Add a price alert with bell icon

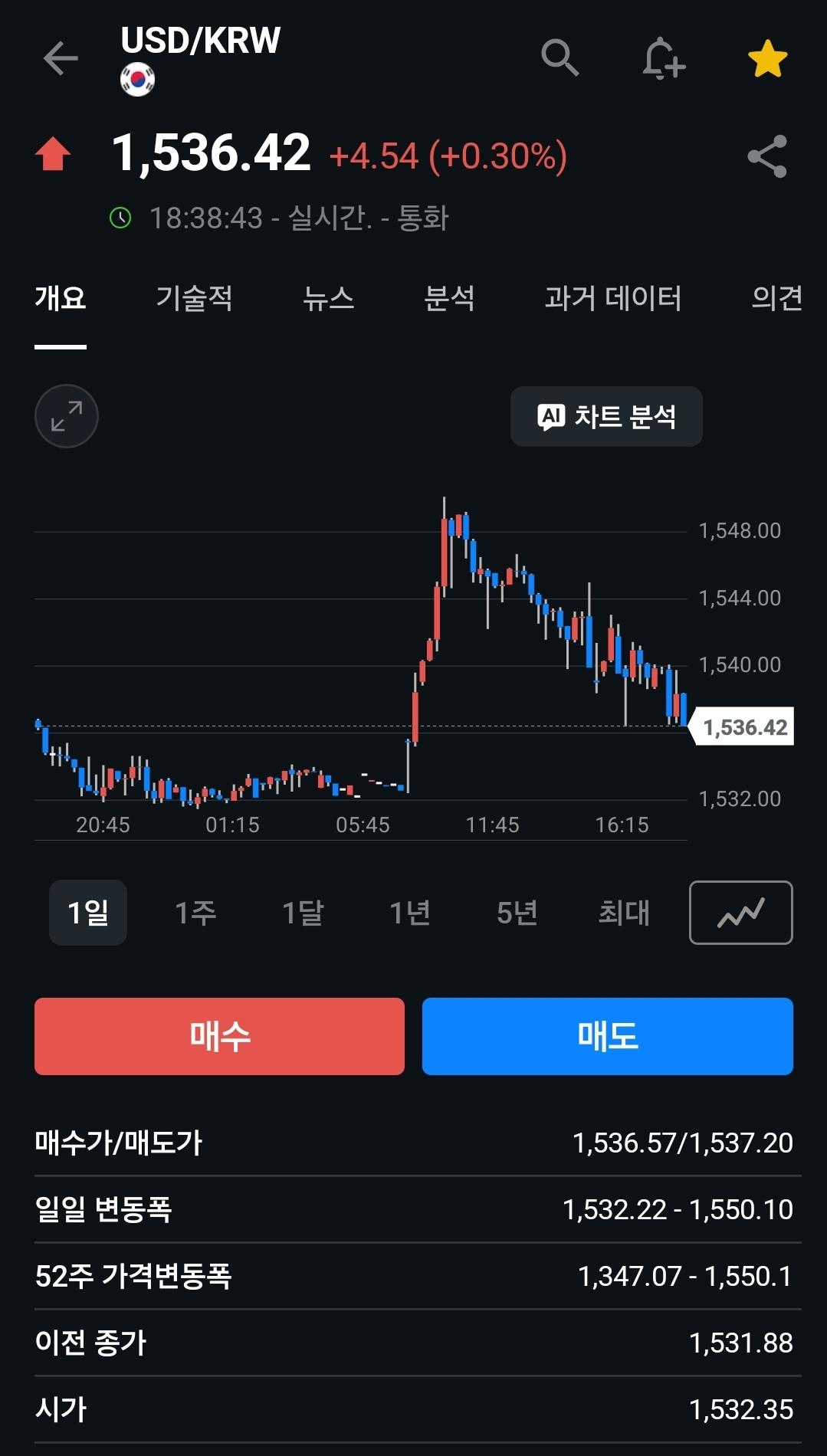point(664,58)
